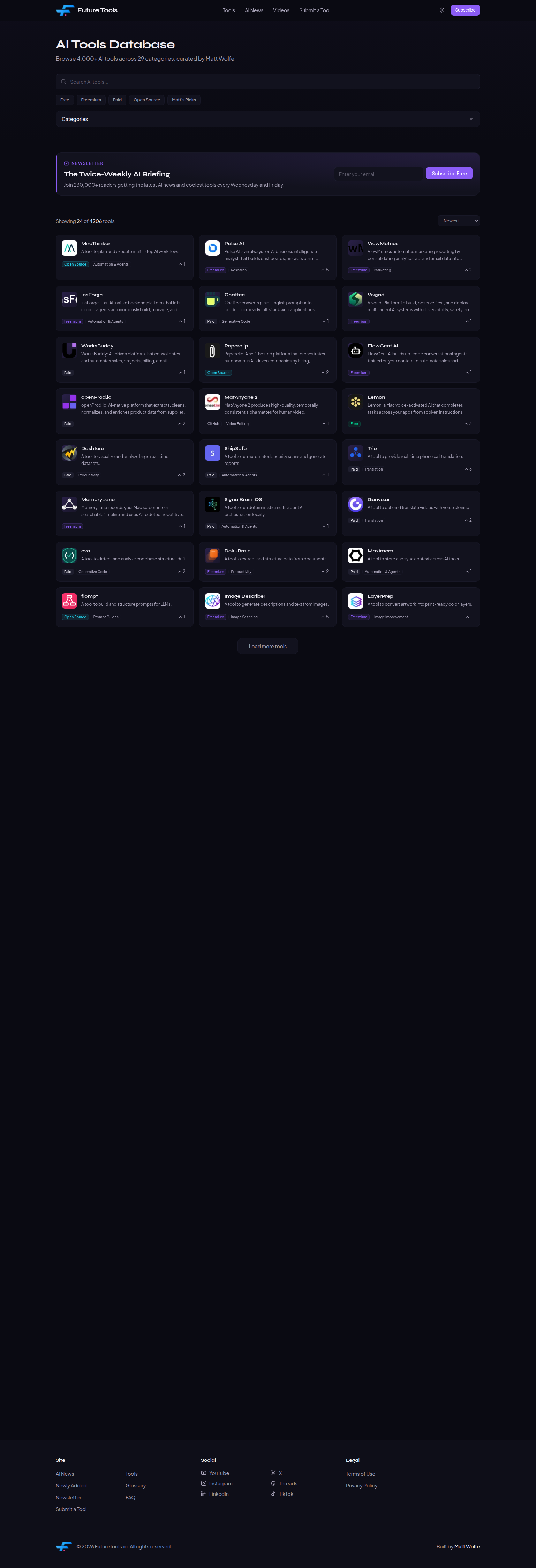Image resolution: width=536 pixels, height=1568 pixels.
Task: Go to the Videos section
Action: click(x=281, y=10)
